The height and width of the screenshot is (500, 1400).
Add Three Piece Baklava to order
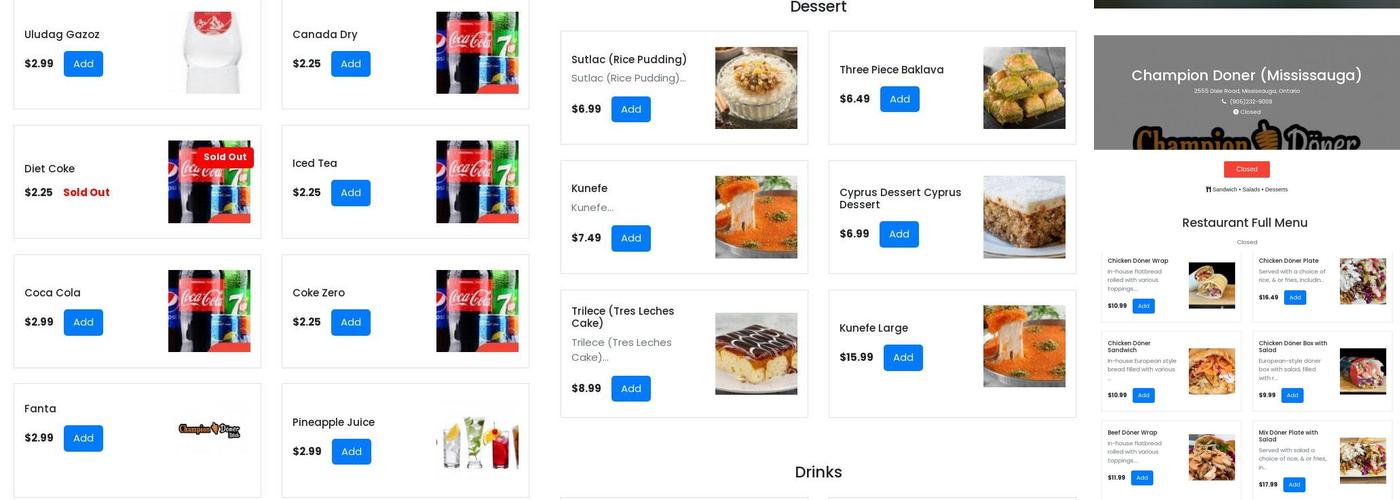click(899, 99)
